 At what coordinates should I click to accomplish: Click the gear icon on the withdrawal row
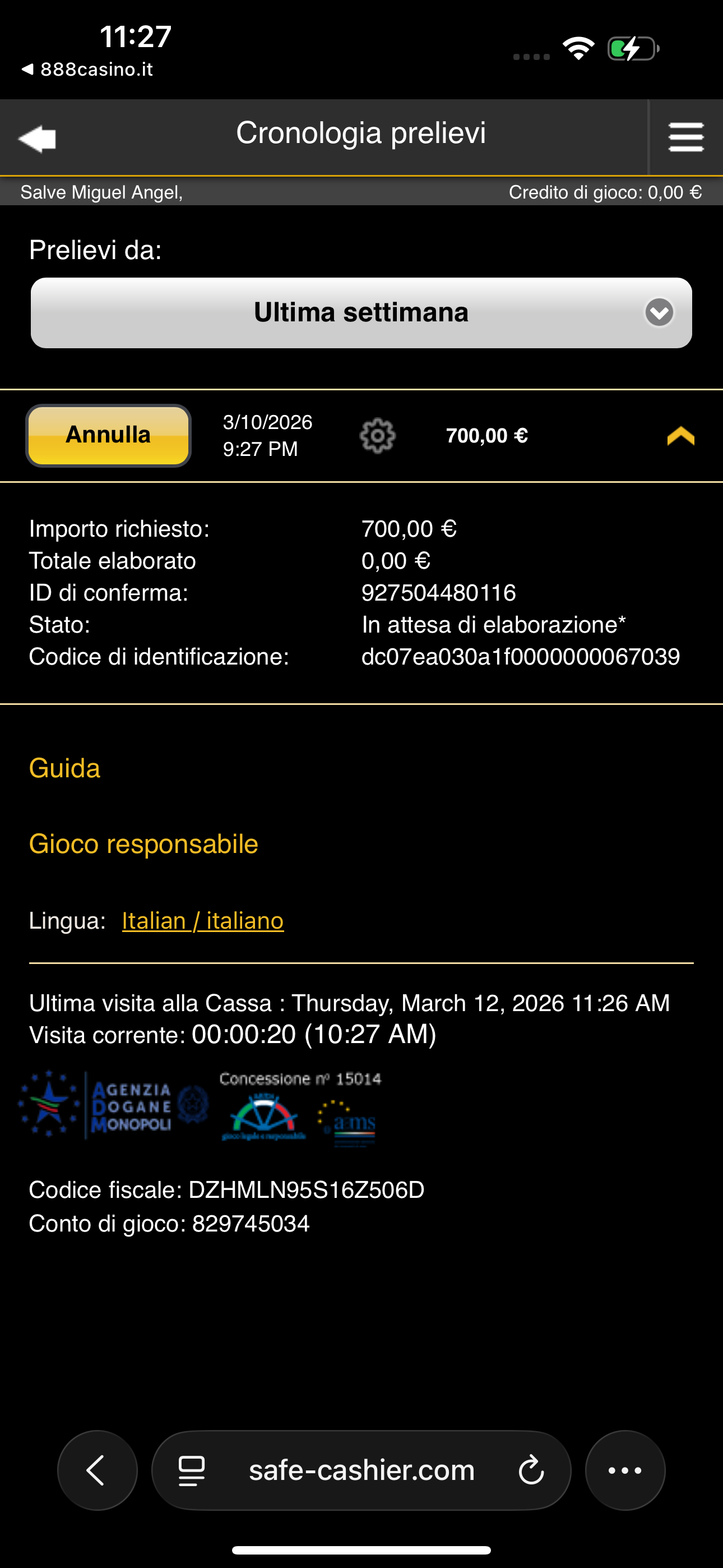click(377, 436)
